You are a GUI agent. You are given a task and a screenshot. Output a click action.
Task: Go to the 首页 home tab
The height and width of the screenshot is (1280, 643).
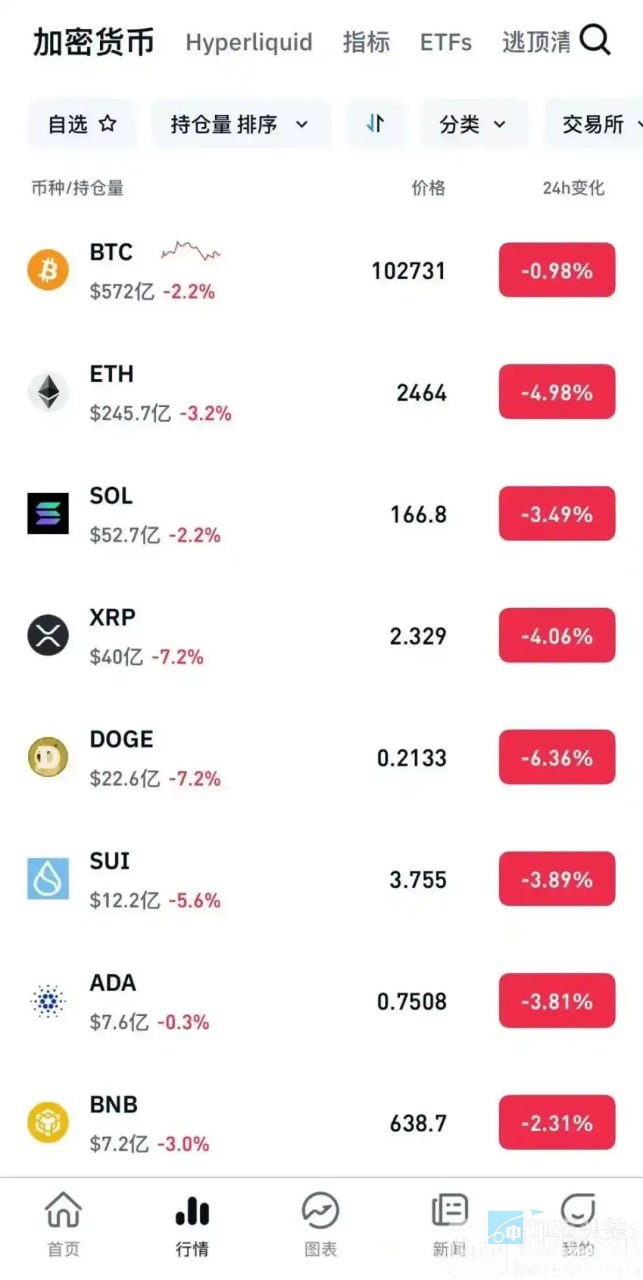tap(63, 1224)
